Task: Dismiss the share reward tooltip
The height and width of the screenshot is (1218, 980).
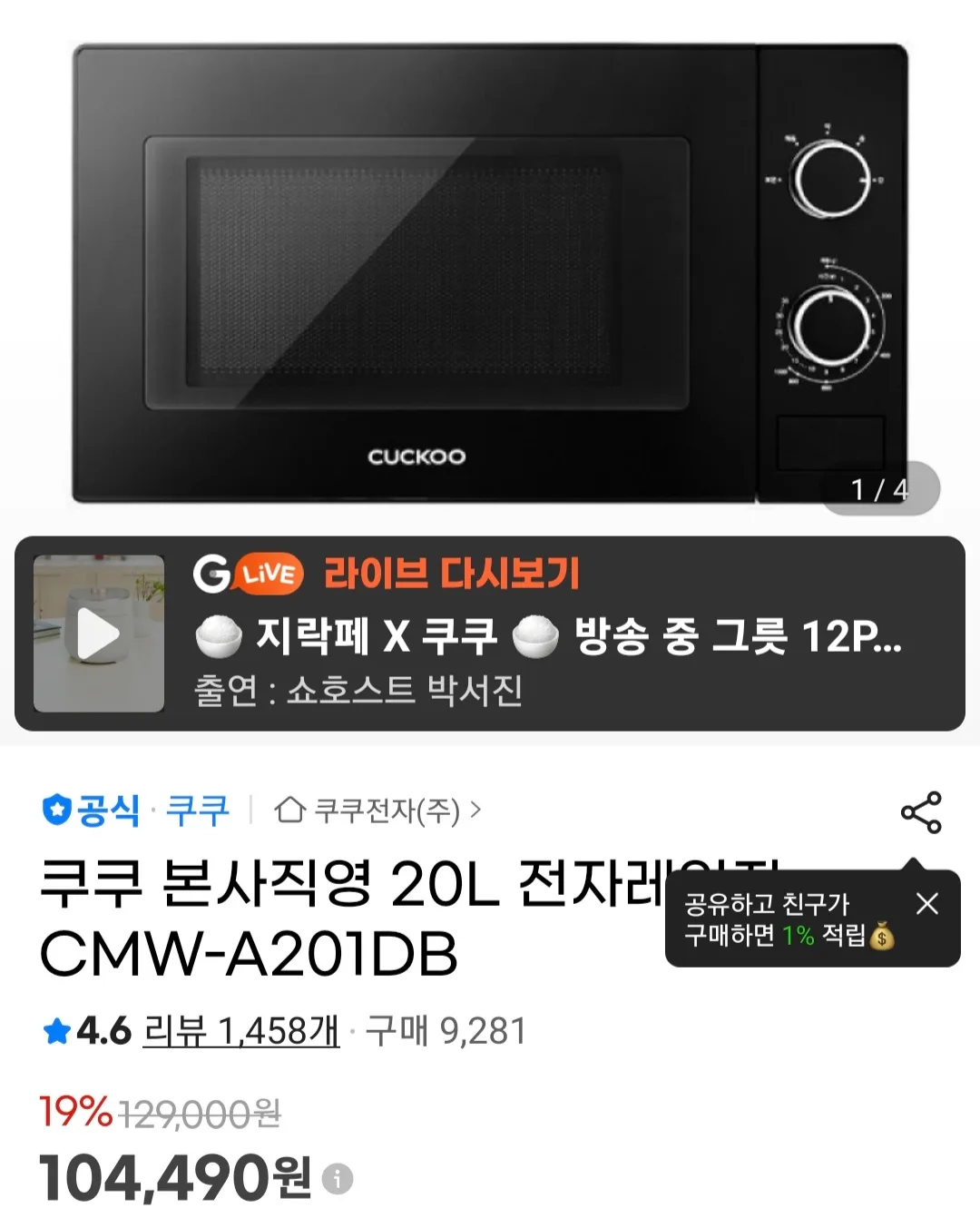Action: click(926, 903)
